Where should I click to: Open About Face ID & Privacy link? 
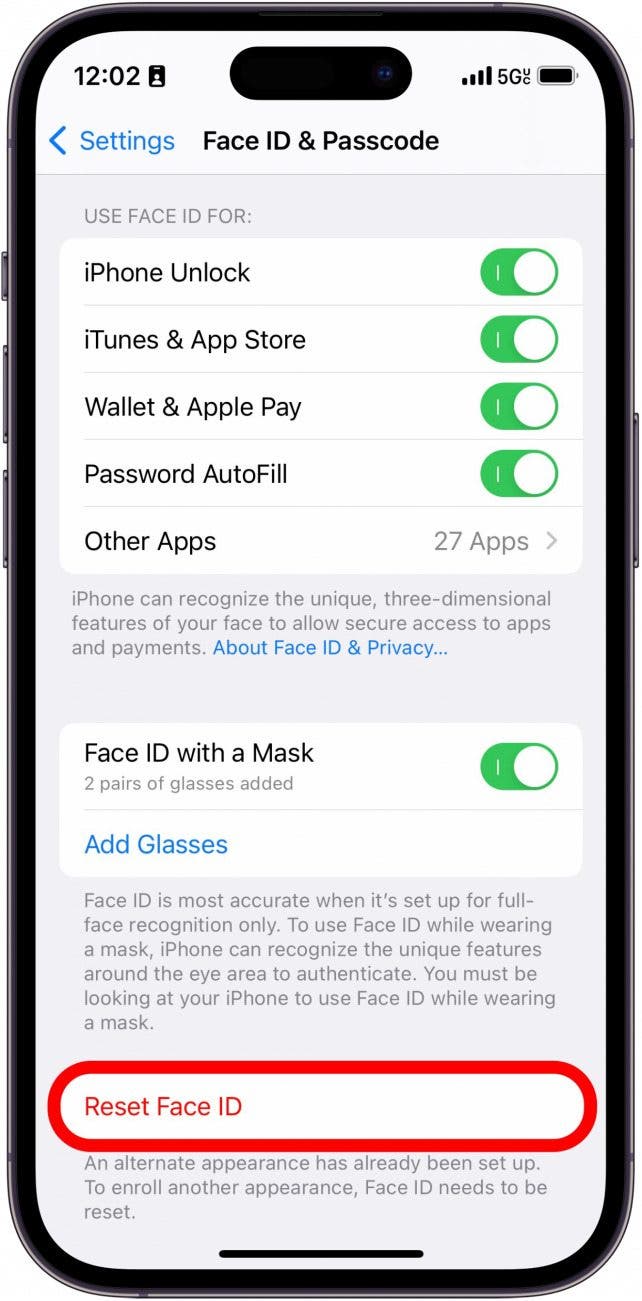tap(330, 648)
